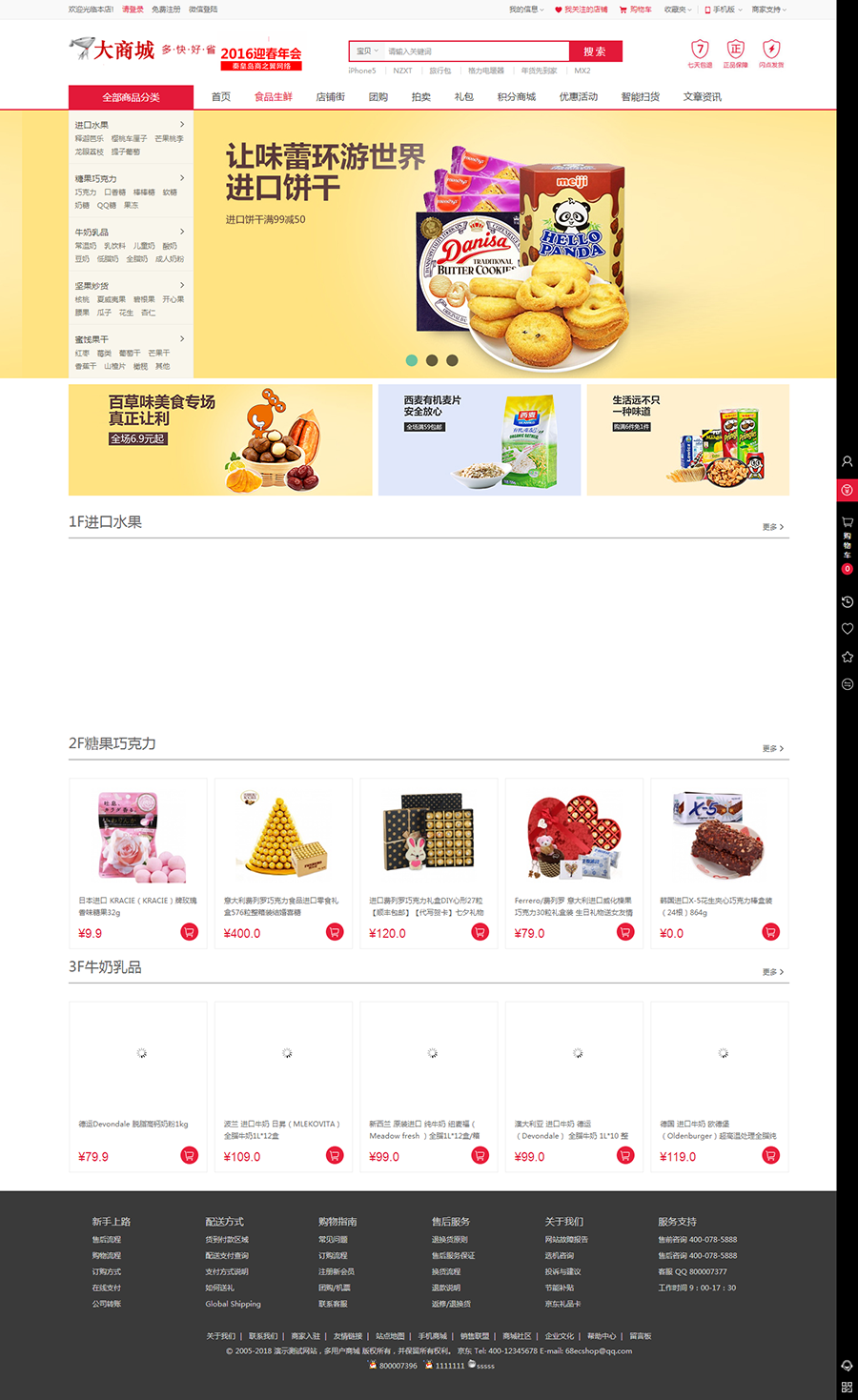Viewport: 858px width, 1400px height.
Task: Expand the 进口水果 category row
Action: 131,125
